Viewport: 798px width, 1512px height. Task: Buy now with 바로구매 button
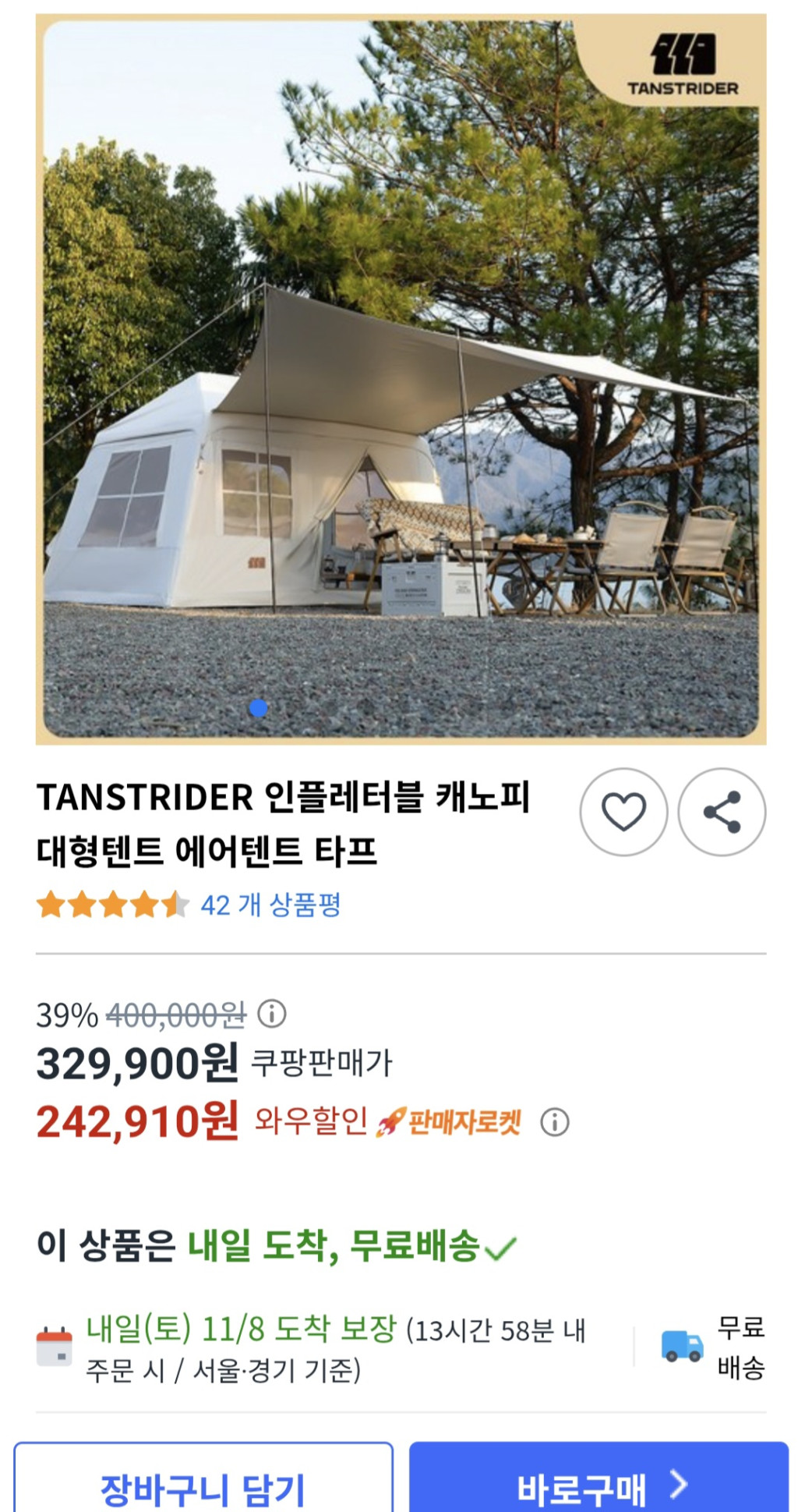598,1487
